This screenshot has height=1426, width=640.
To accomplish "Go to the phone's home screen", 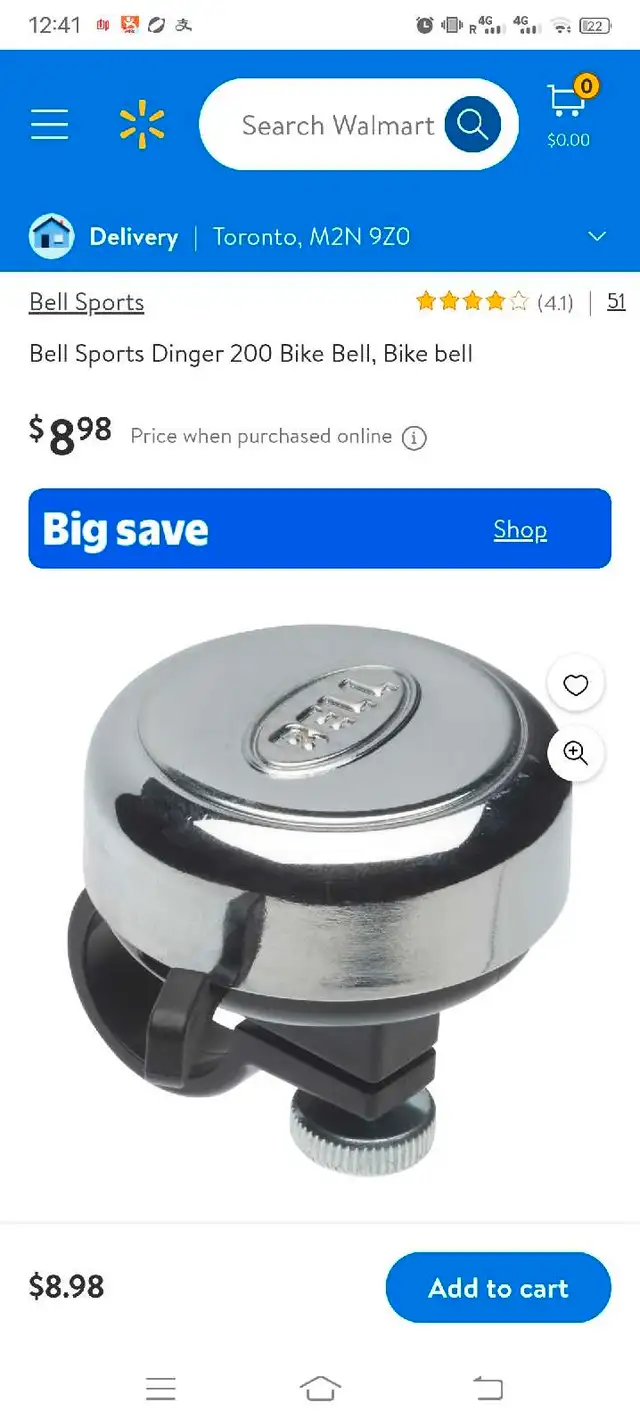I will point(320,1388).
